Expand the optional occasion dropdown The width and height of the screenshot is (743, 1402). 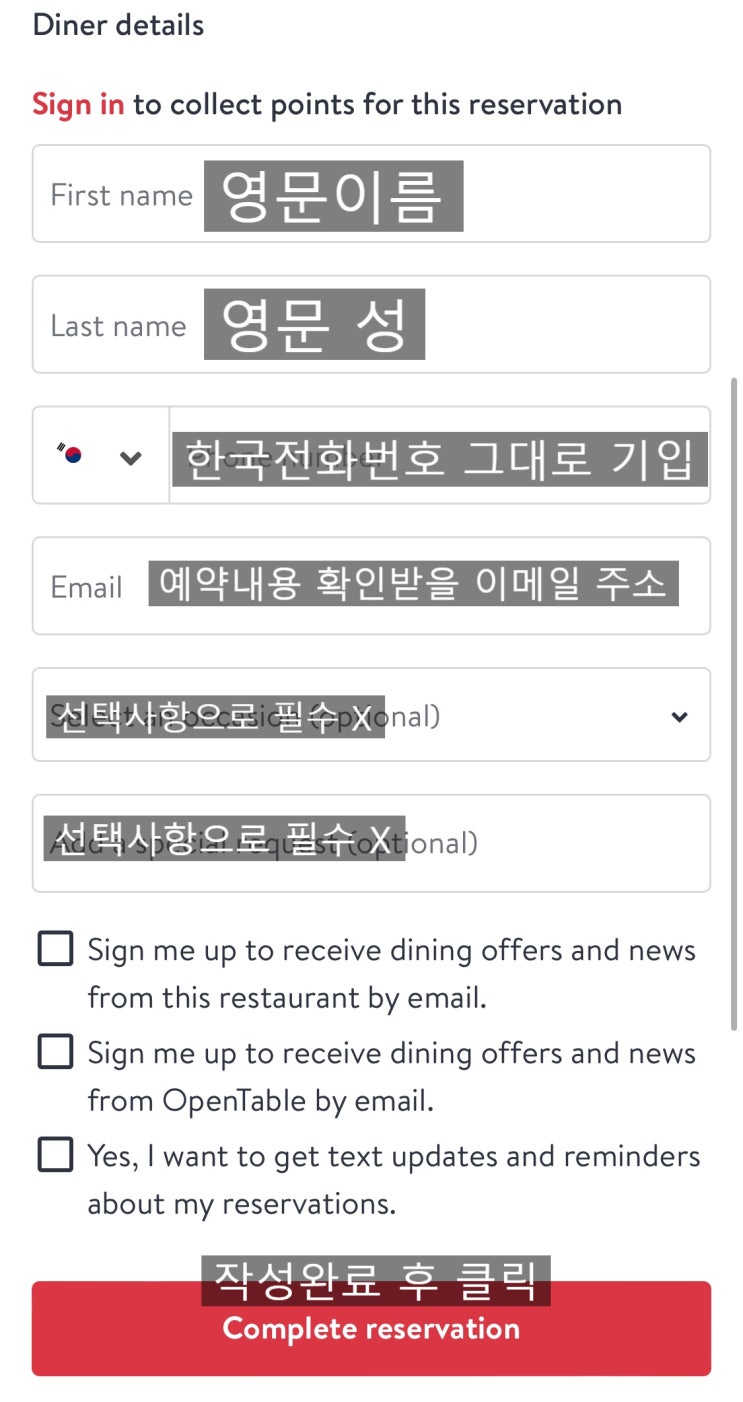pos(371,715)
